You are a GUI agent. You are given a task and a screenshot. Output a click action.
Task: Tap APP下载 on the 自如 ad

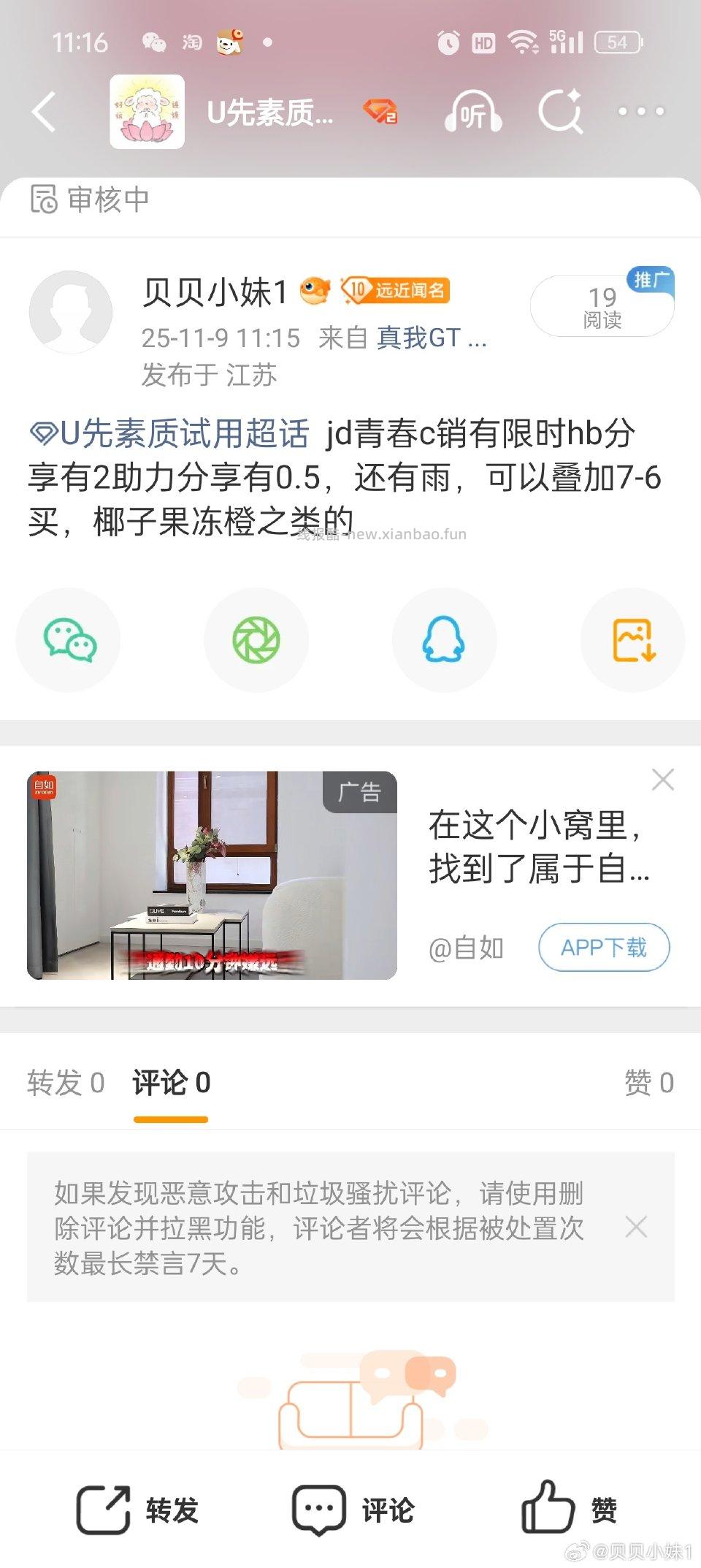click(x=604, y=947)
